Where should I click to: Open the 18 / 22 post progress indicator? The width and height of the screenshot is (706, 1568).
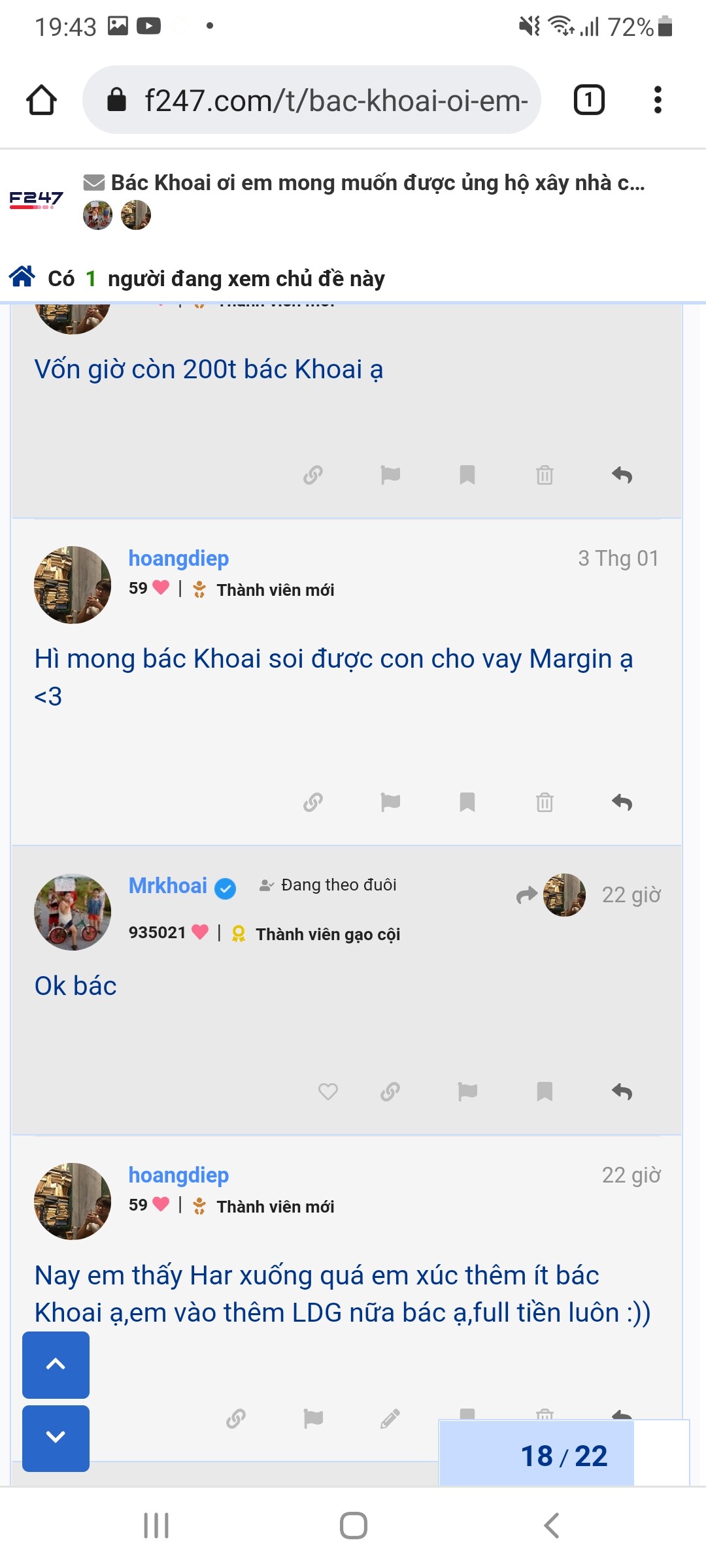pyautogui.click(x=563, y=1456)
